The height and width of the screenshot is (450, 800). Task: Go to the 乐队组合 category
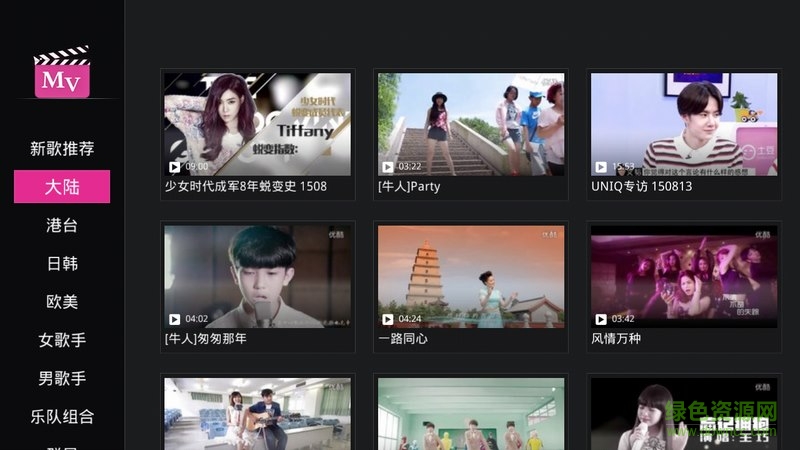tap(62, 417)
